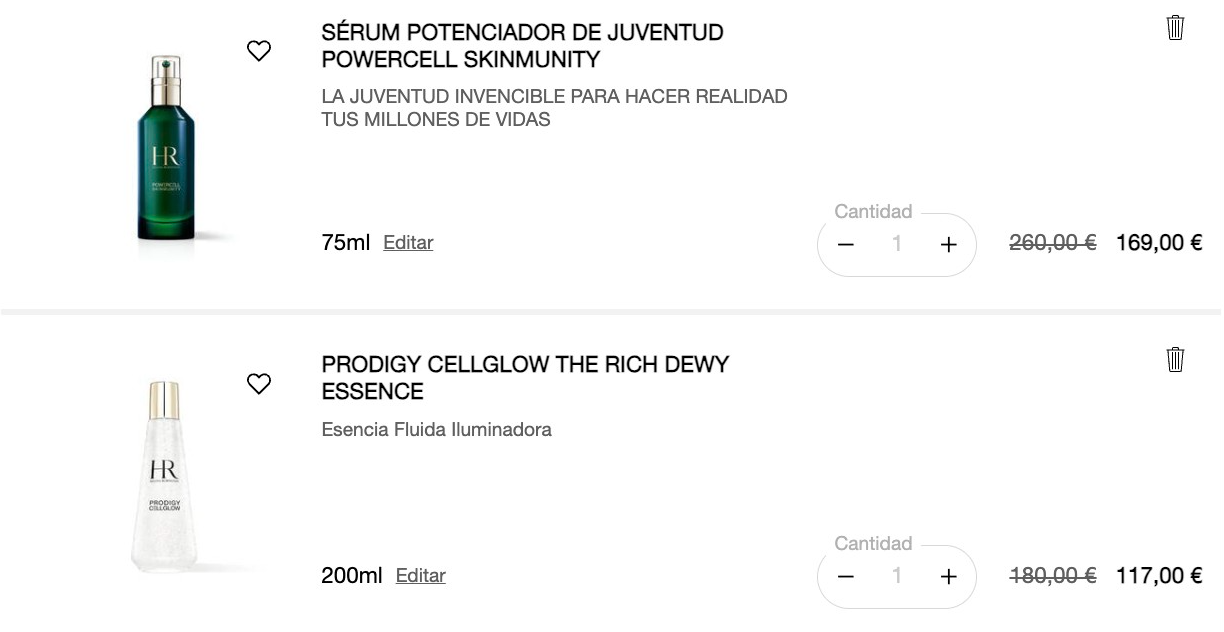Open the Powercell Skinmunity serum product image
Screen dimensions: 1224x632
point(166,150)
